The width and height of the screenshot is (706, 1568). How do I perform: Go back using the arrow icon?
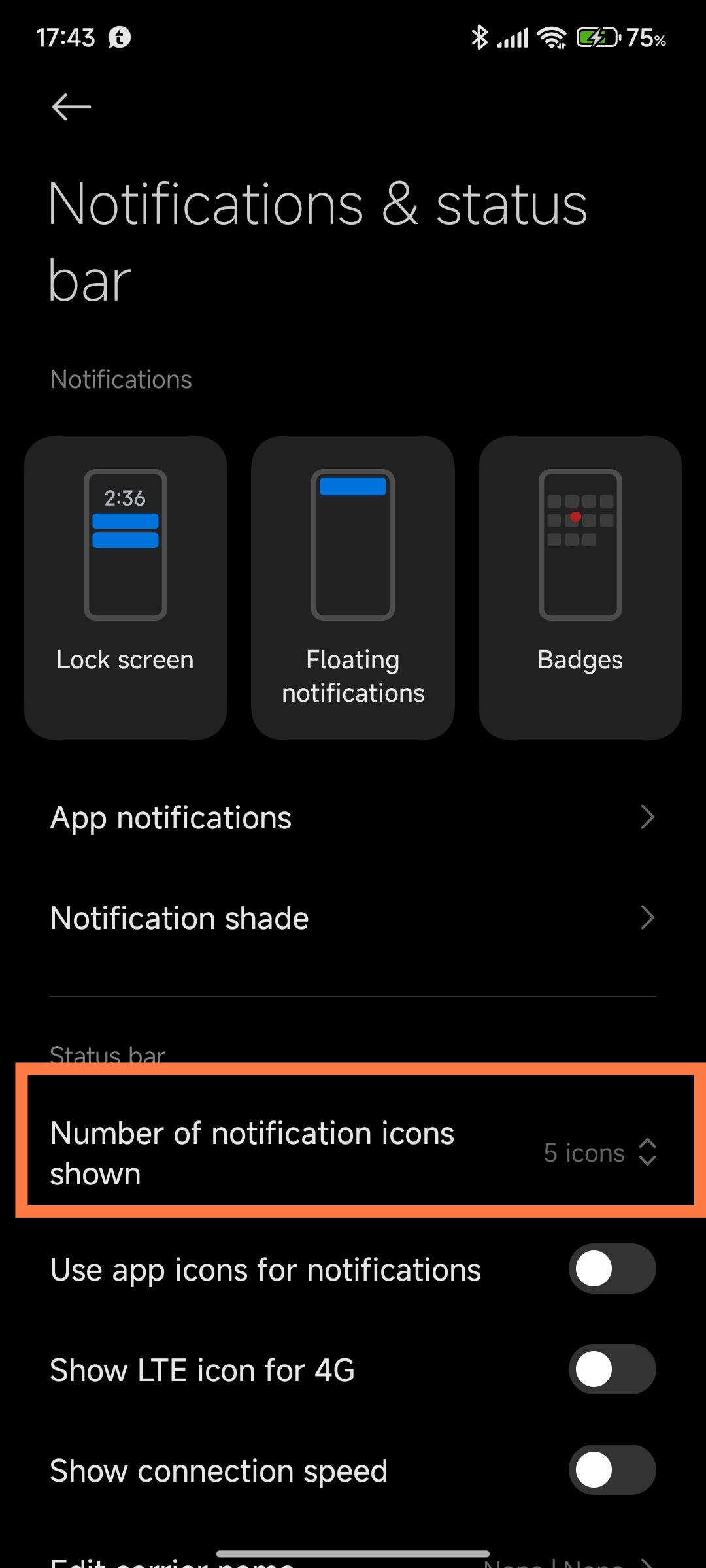coord(71,106)
